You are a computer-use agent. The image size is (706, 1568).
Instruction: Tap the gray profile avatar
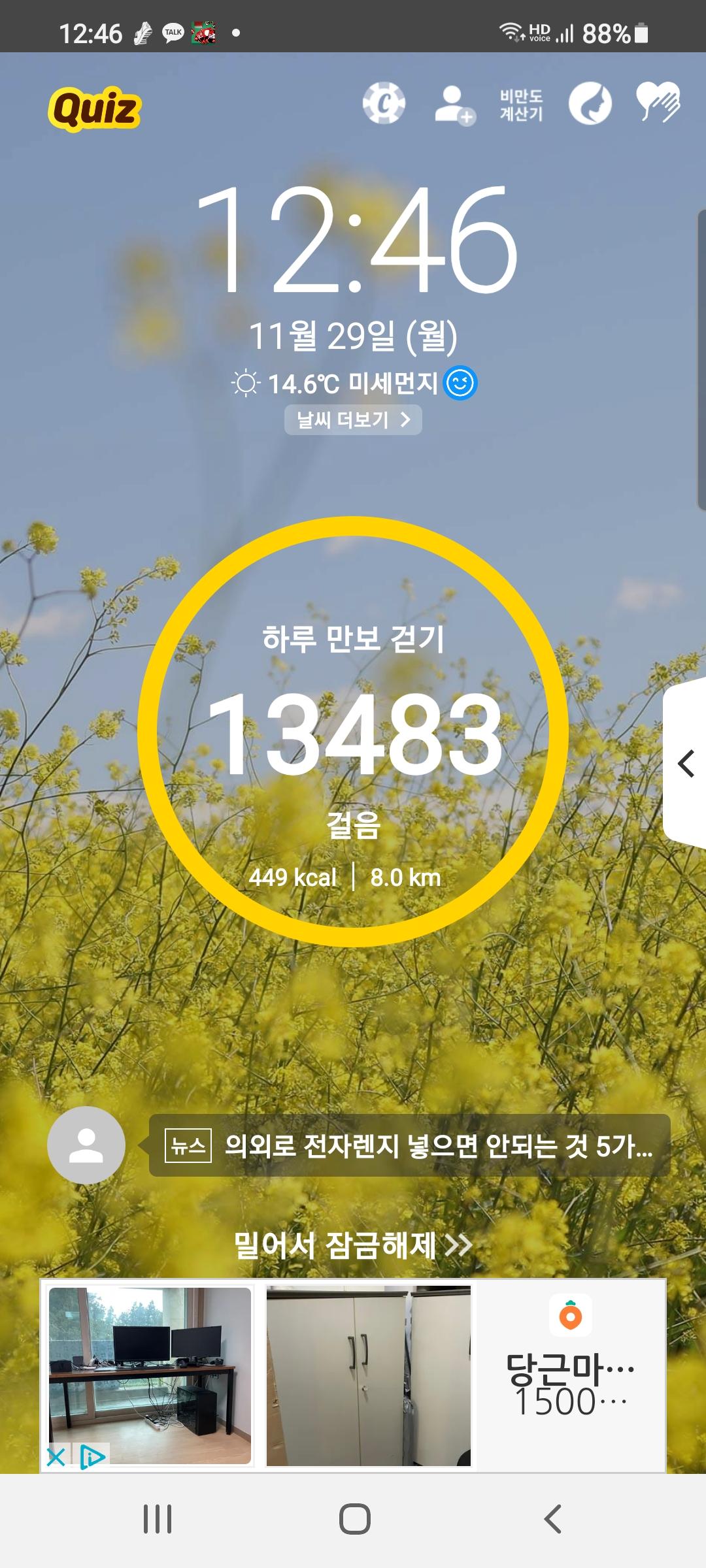click(x=86, y=1145)
